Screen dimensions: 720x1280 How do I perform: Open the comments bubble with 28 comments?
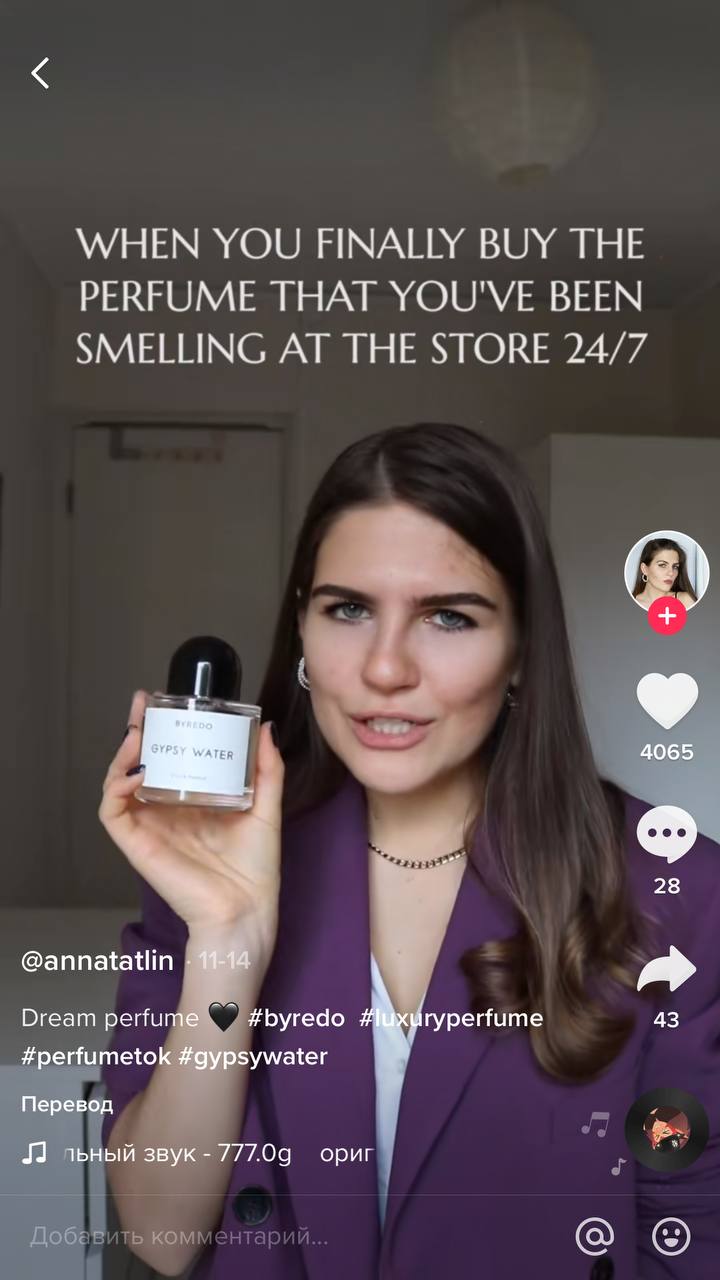(667, 835)
